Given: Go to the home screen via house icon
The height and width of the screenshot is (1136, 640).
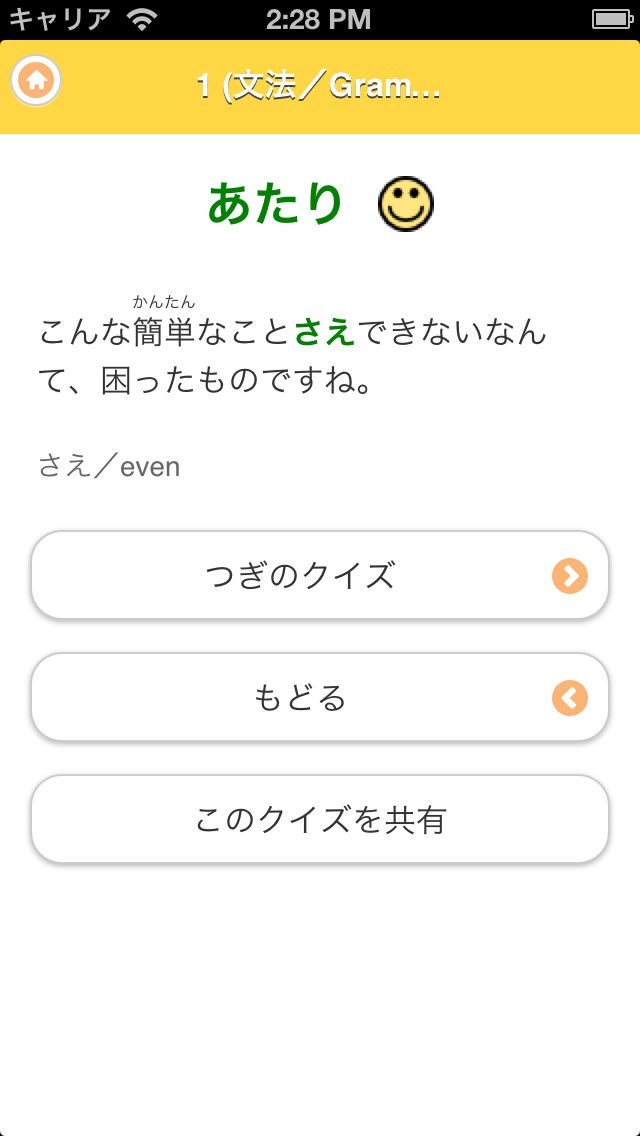Looking at the screenshot, I should point(36,82).
